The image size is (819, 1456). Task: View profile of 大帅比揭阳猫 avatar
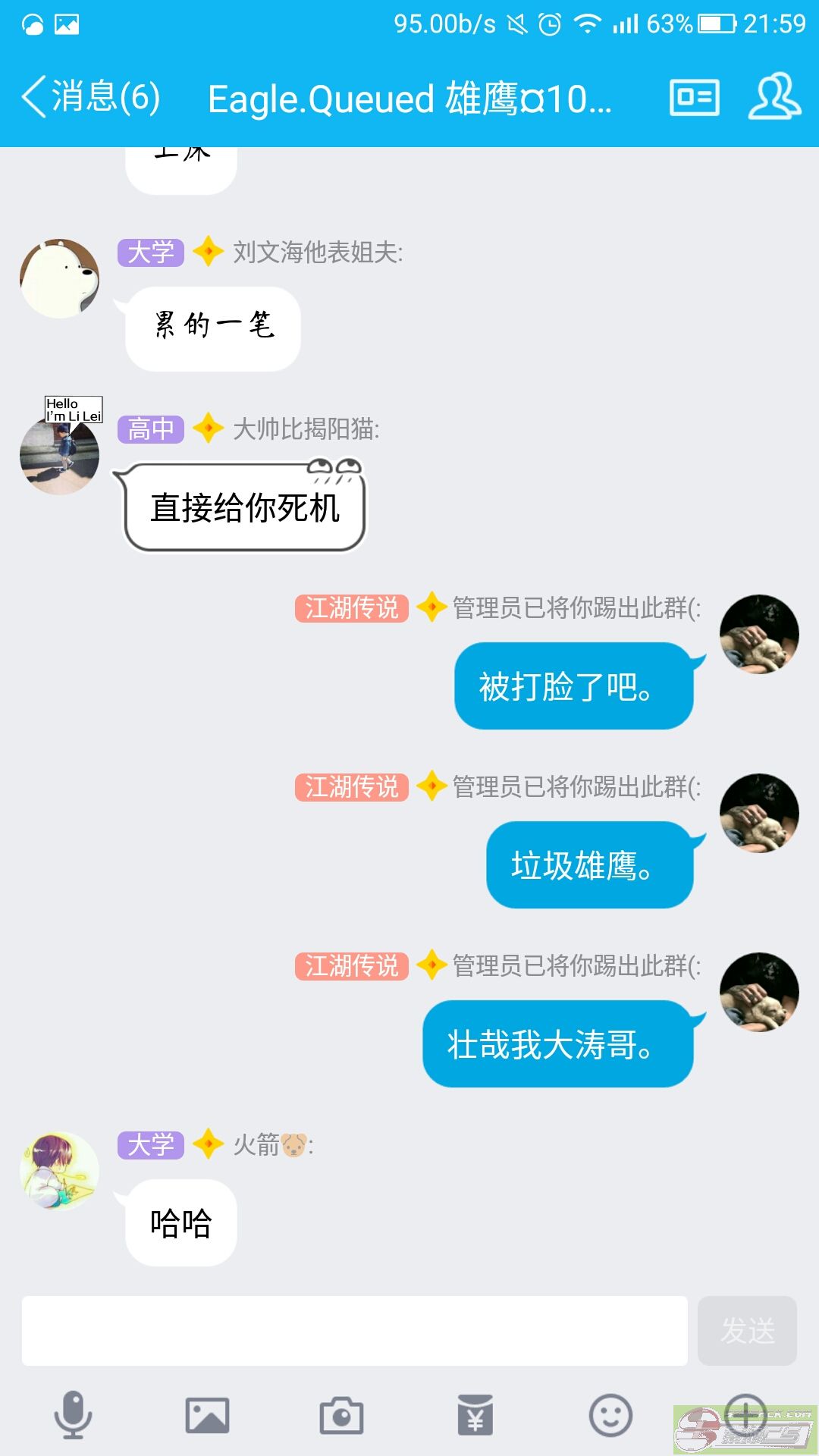tap(59, 455)
